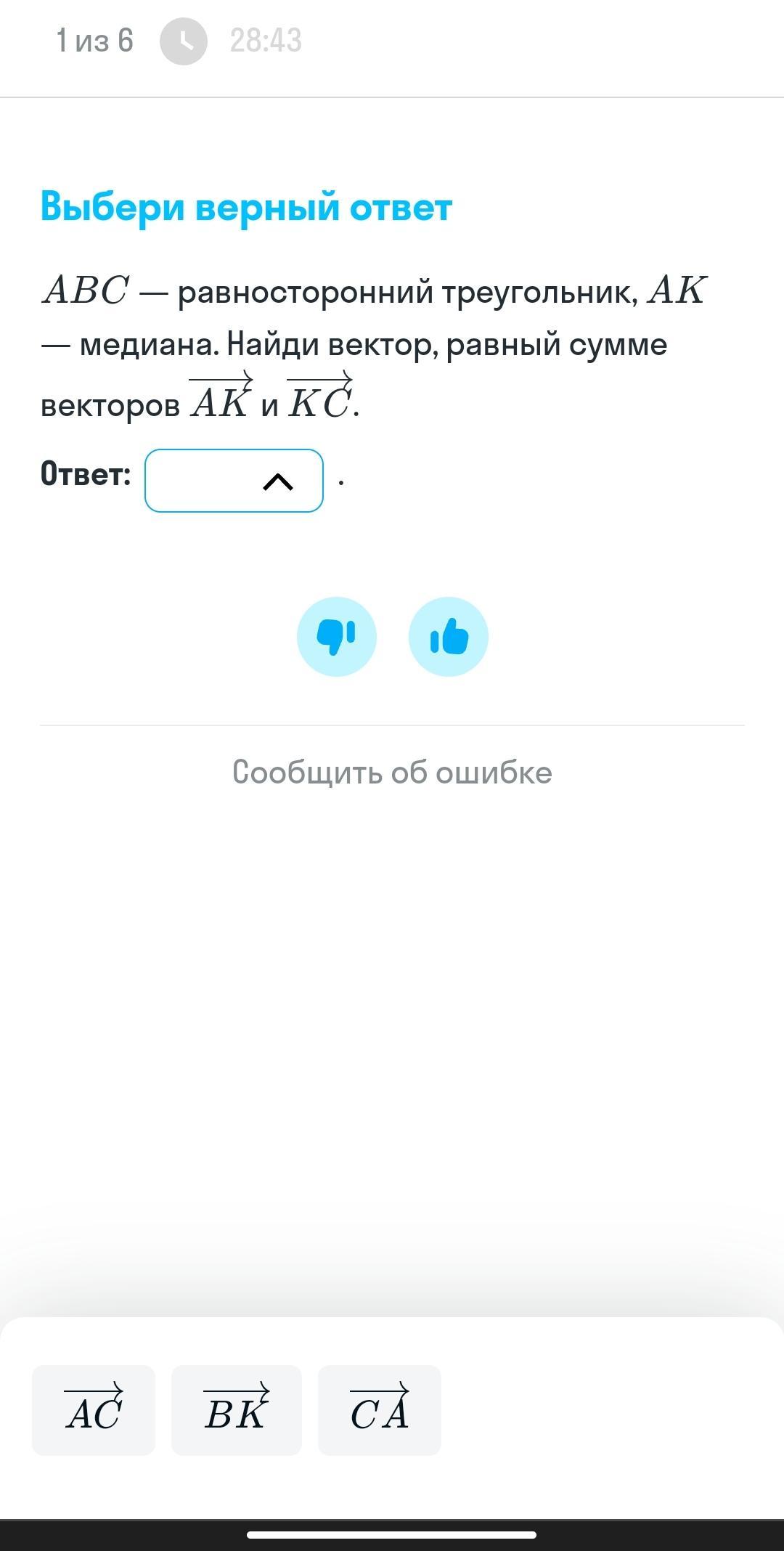Choose vector BK as the answer
The image size is (784, 1551).
[236, 1410]
